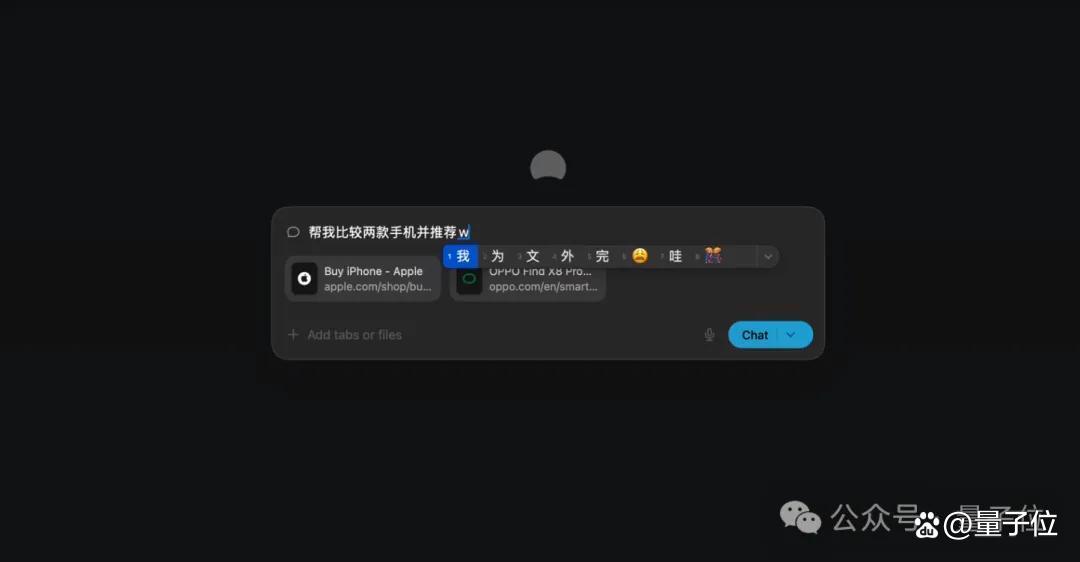Open the Buy iPhone - Apple tab chip
The image size is (1080, 562).
pyautogui.click(x=363, y=279)
